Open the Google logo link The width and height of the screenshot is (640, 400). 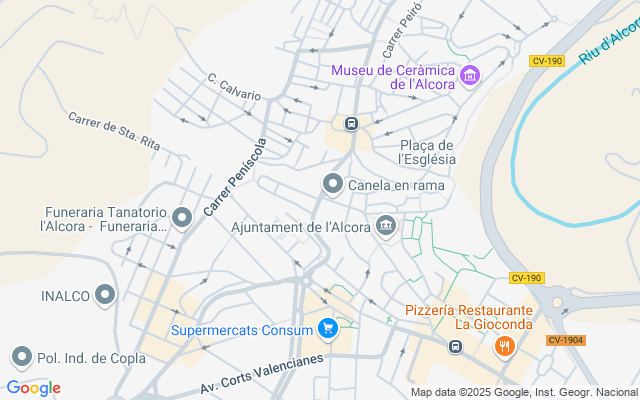pos(33,388)
